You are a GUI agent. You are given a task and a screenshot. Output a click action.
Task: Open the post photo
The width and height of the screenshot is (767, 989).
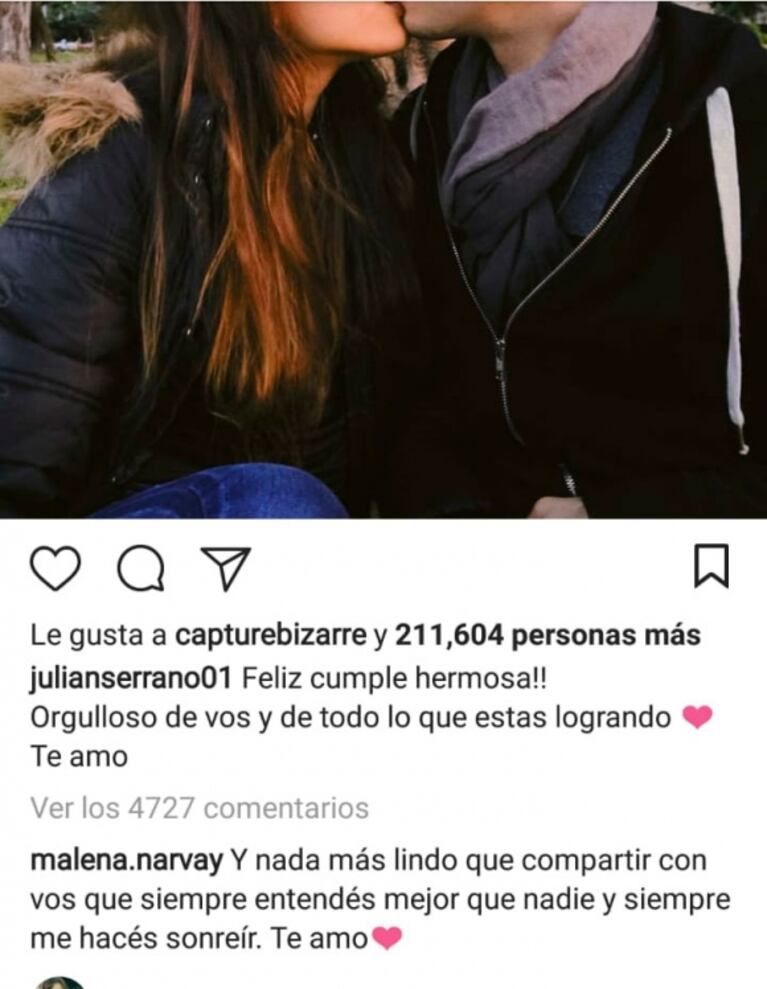click(383, 258)
